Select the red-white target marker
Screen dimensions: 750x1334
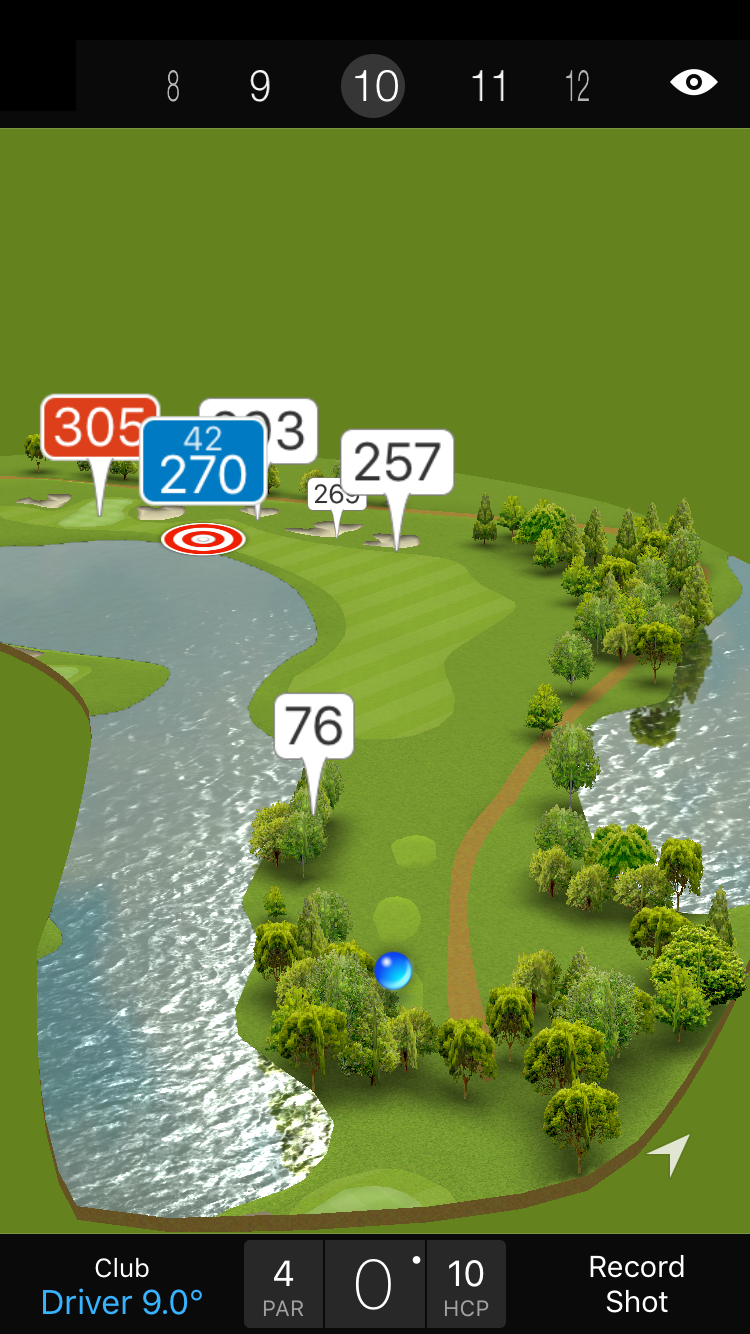tap(203, 539)
